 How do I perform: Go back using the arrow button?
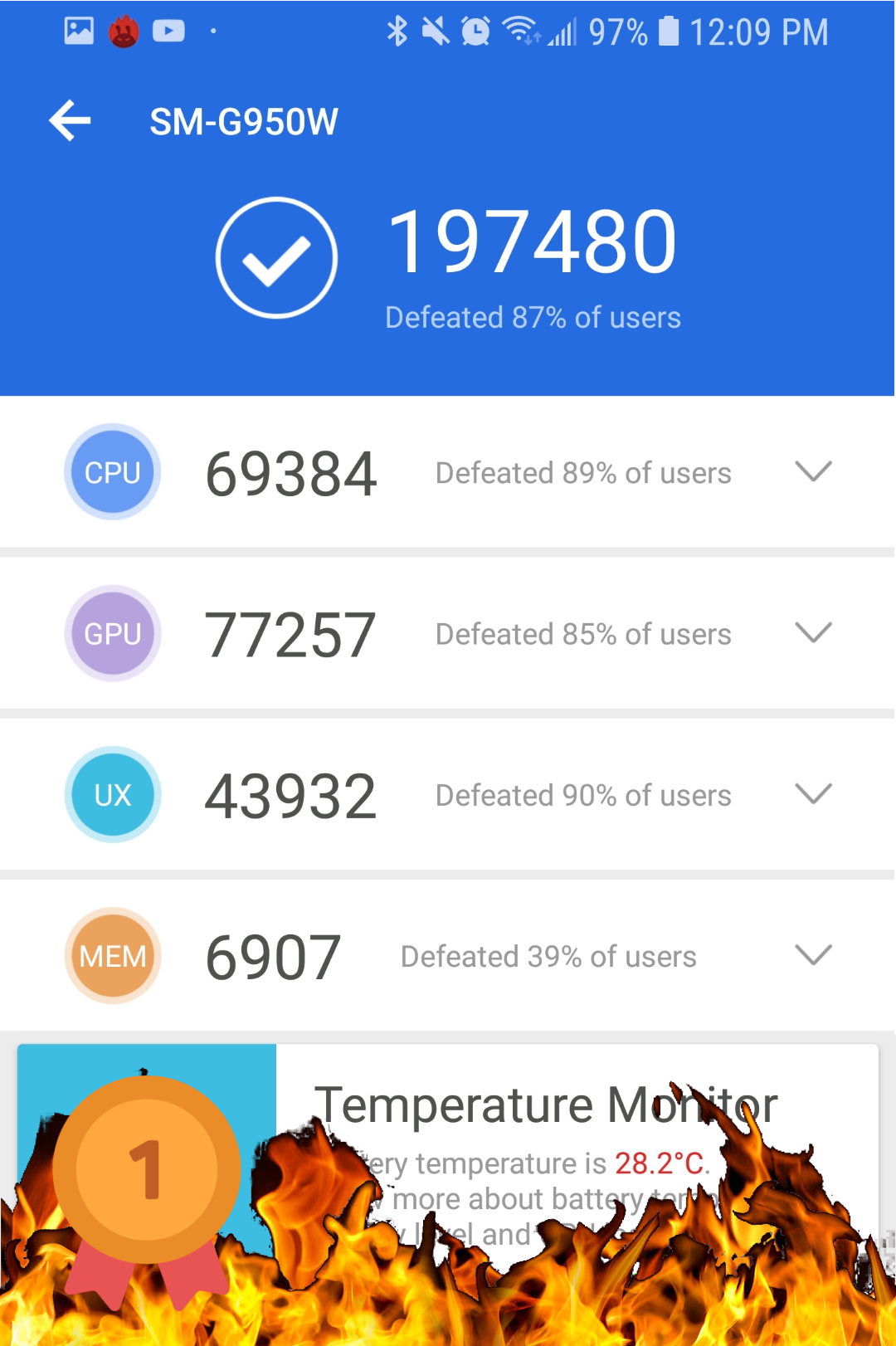71,120
